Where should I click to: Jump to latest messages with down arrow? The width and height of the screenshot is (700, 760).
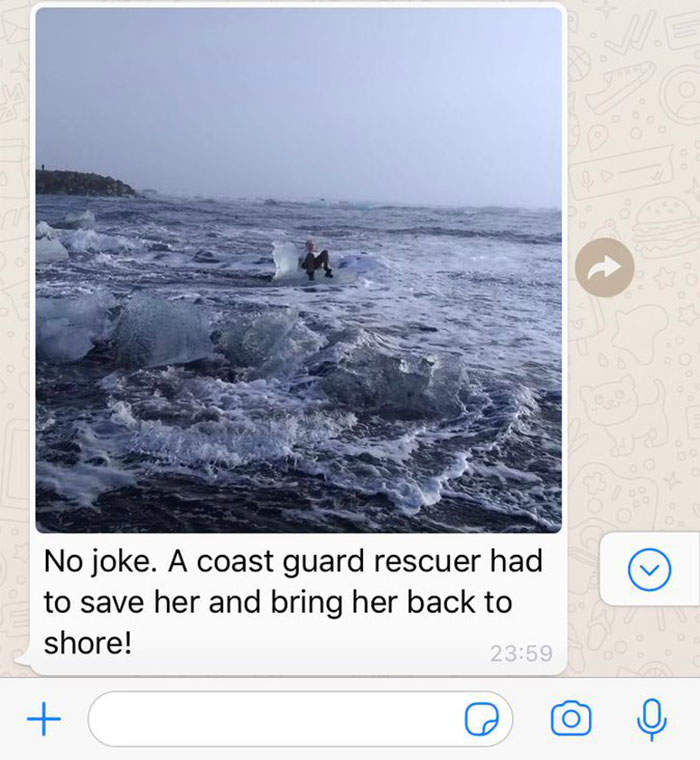[648, 570]
